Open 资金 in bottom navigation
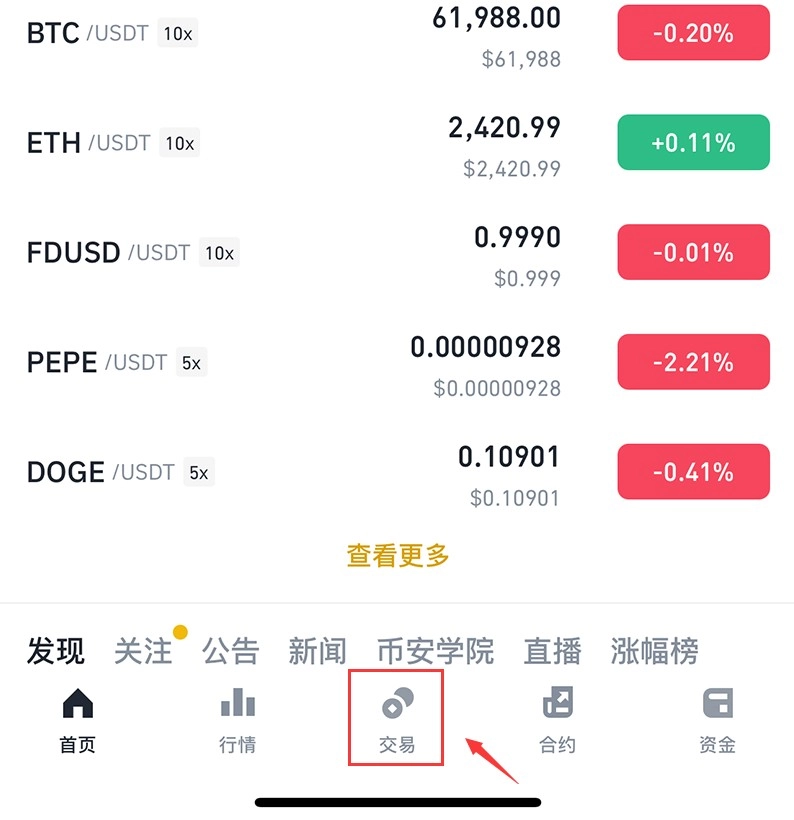The image size is (794, 820). point(717,720)
